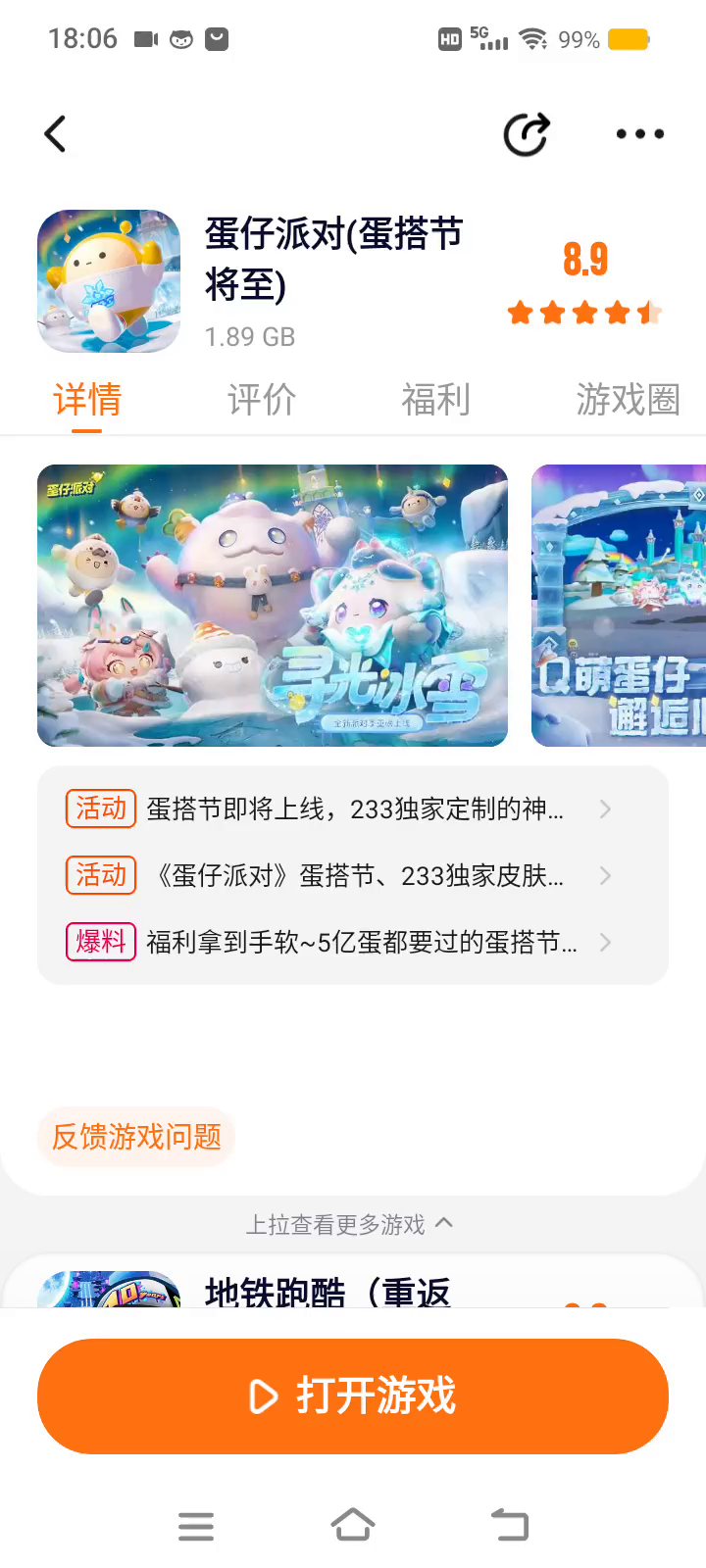Go to the system home screen
Viewport: 706px width, 1568px height.
click(353, 1525)
